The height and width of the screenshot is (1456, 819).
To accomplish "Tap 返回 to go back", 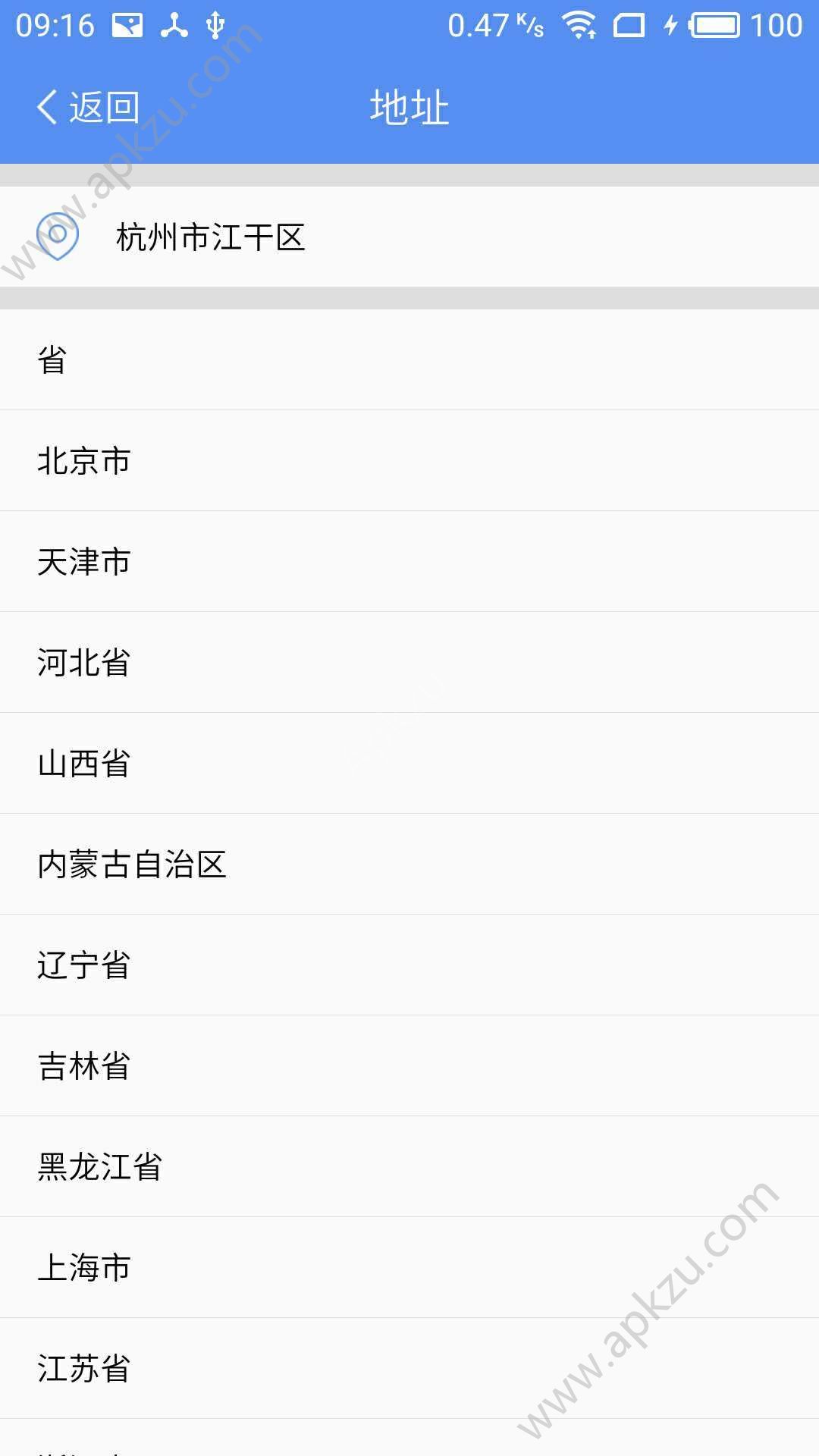I will [x=102, y=106].
